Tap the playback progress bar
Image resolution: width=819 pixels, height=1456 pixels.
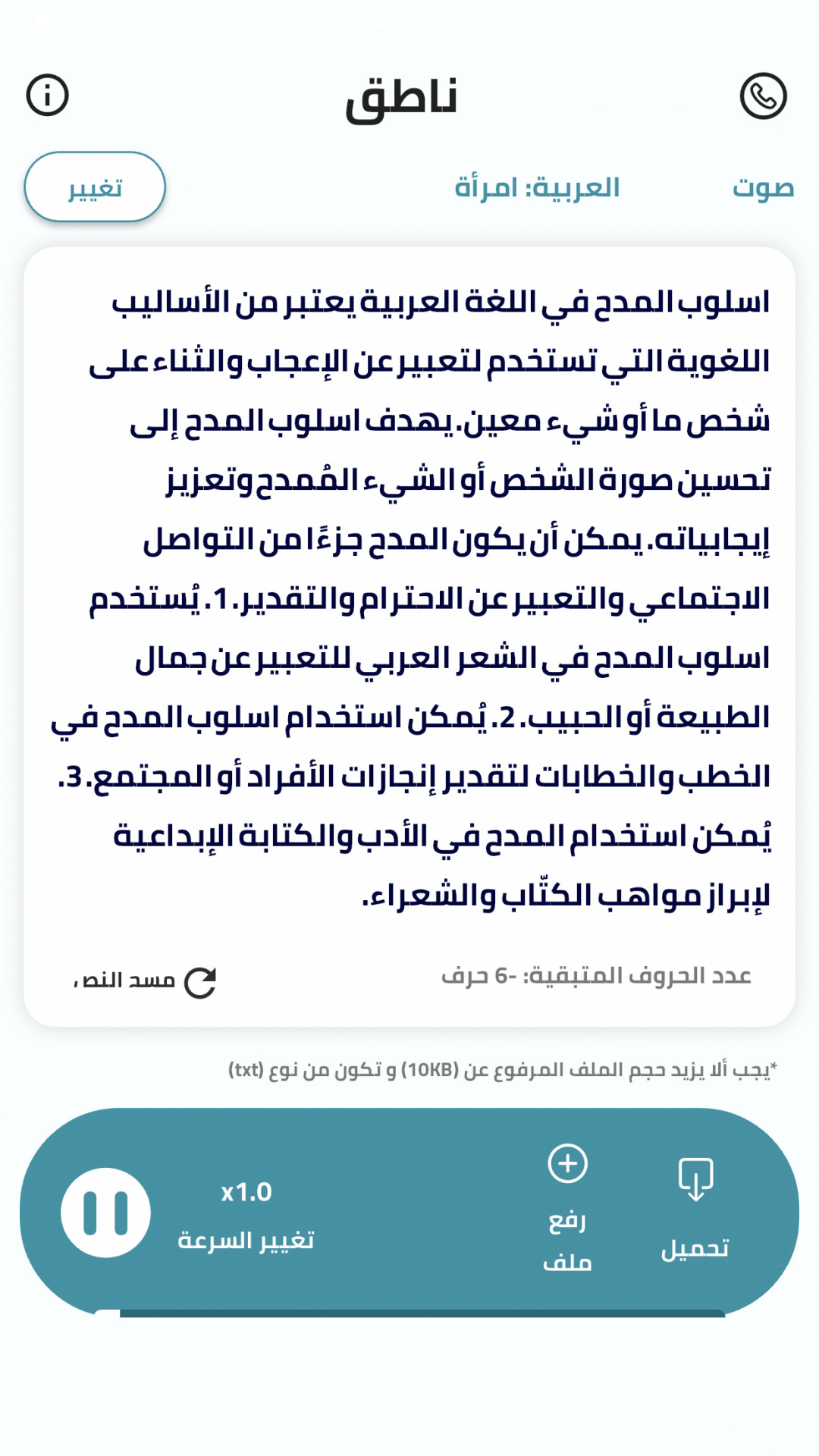(x=409, y=1313)
